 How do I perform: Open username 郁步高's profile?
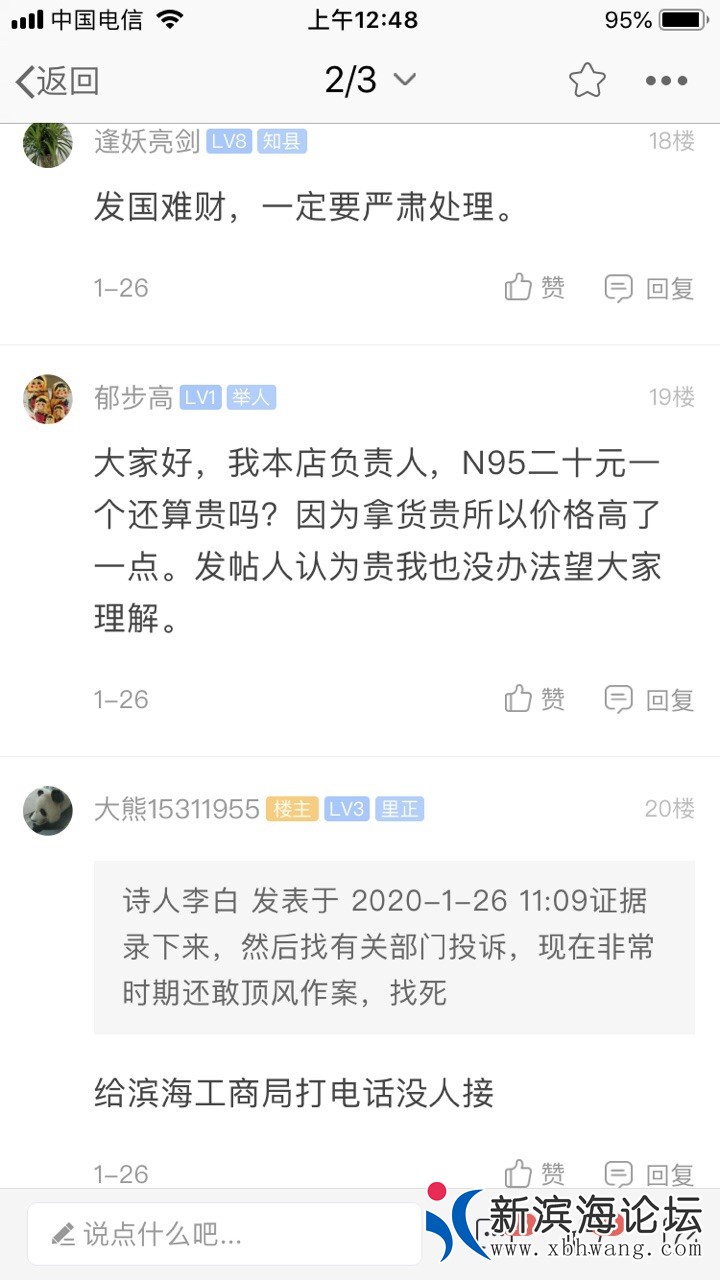pos(133,398)
